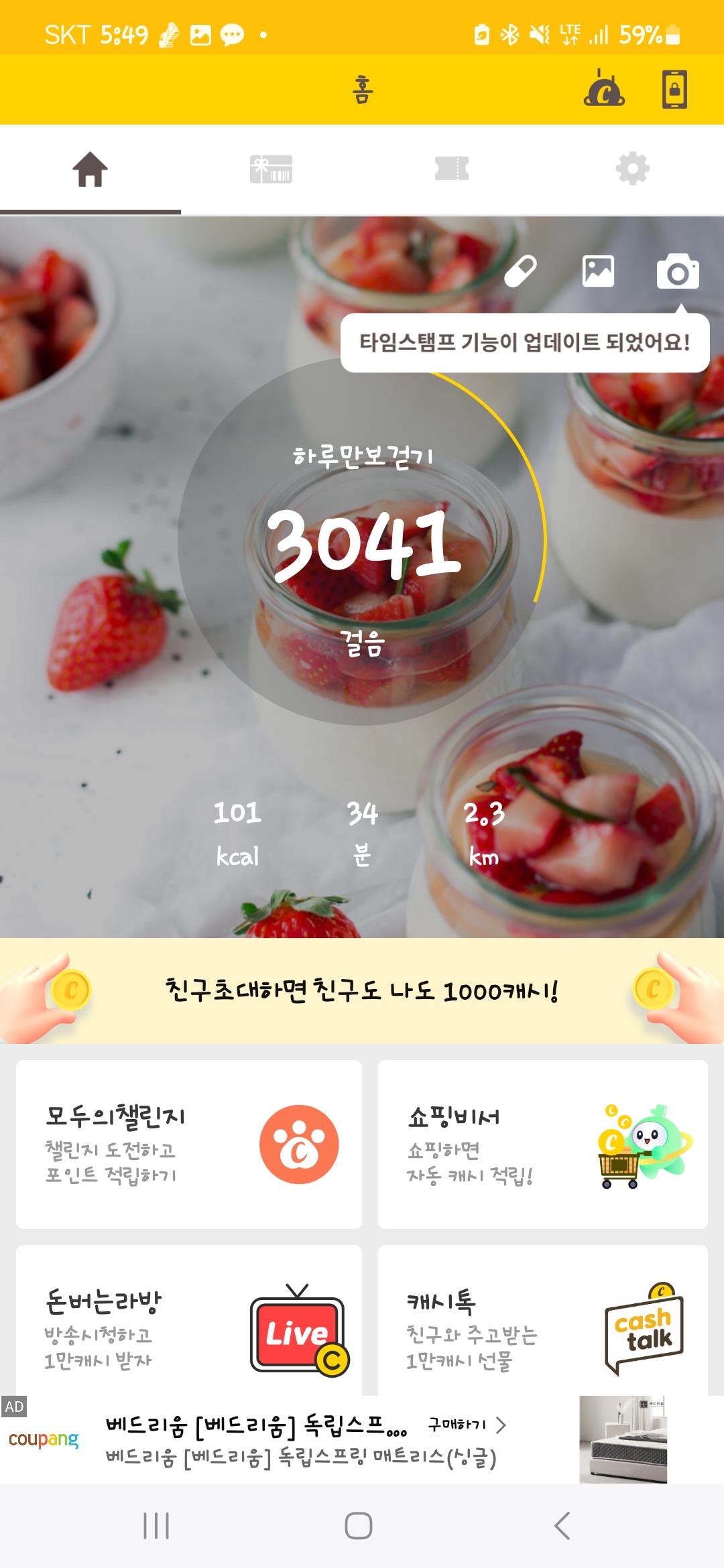Switch to the home tab
The height and width of the screenshot is (1568, 724).
(90, 170)
